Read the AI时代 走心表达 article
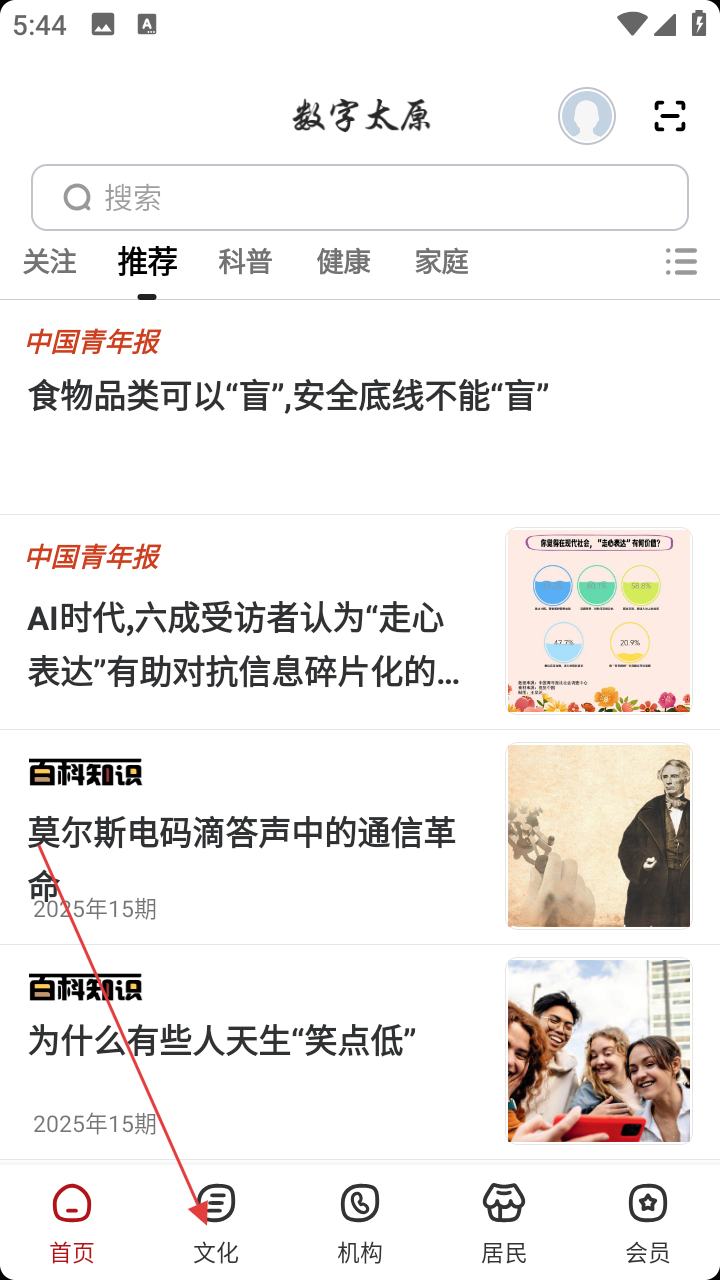This screenshot has width=720, height=1280. [x=245, y=645]
